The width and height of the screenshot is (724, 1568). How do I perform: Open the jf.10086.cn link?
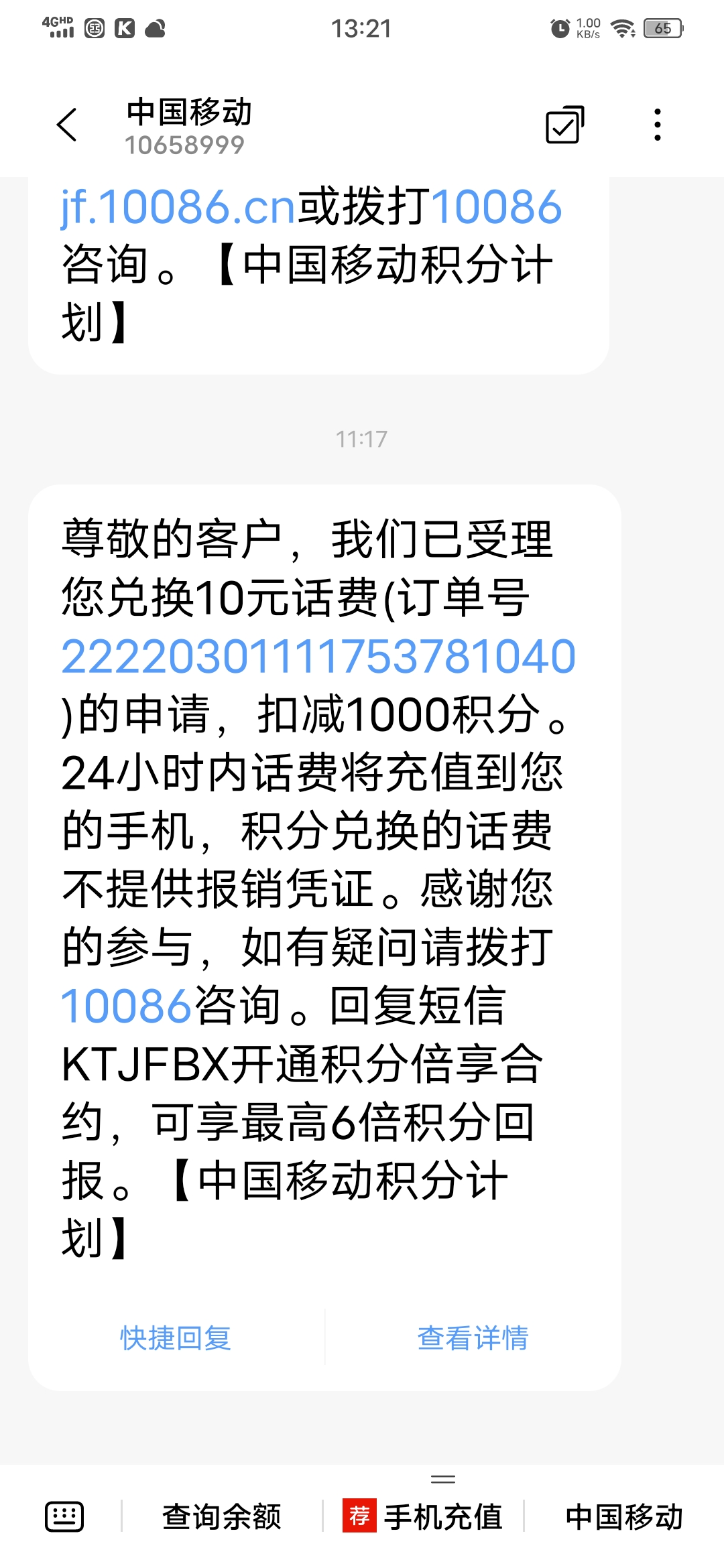[x=178, y=206]
